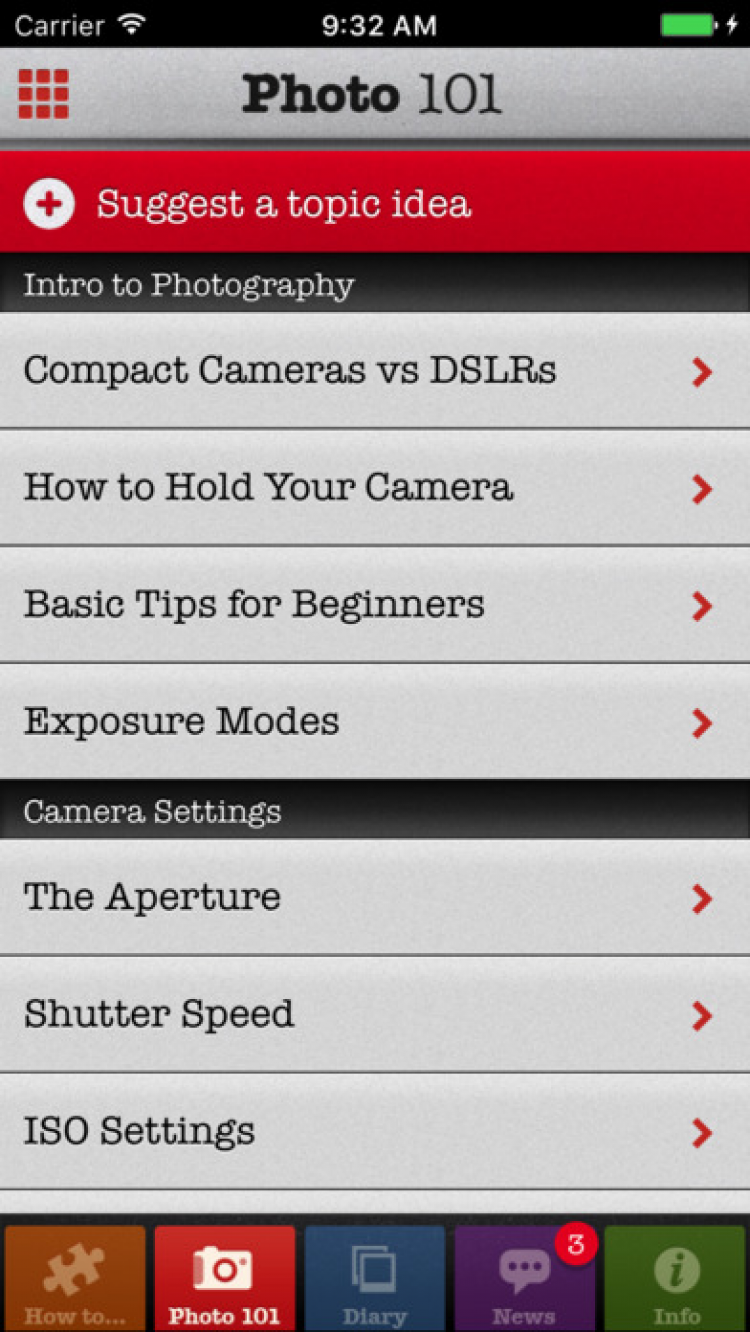
Task: Switch to the Diary tab
Action: click(x=375, y=1280)
